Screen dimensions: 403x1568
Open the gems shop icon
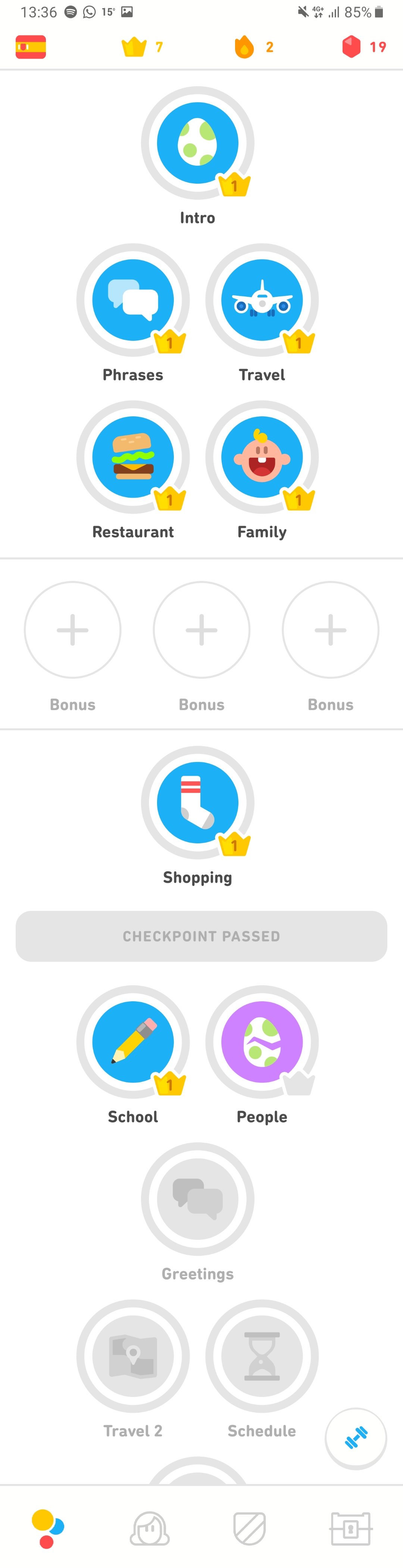tap(363, 47)
